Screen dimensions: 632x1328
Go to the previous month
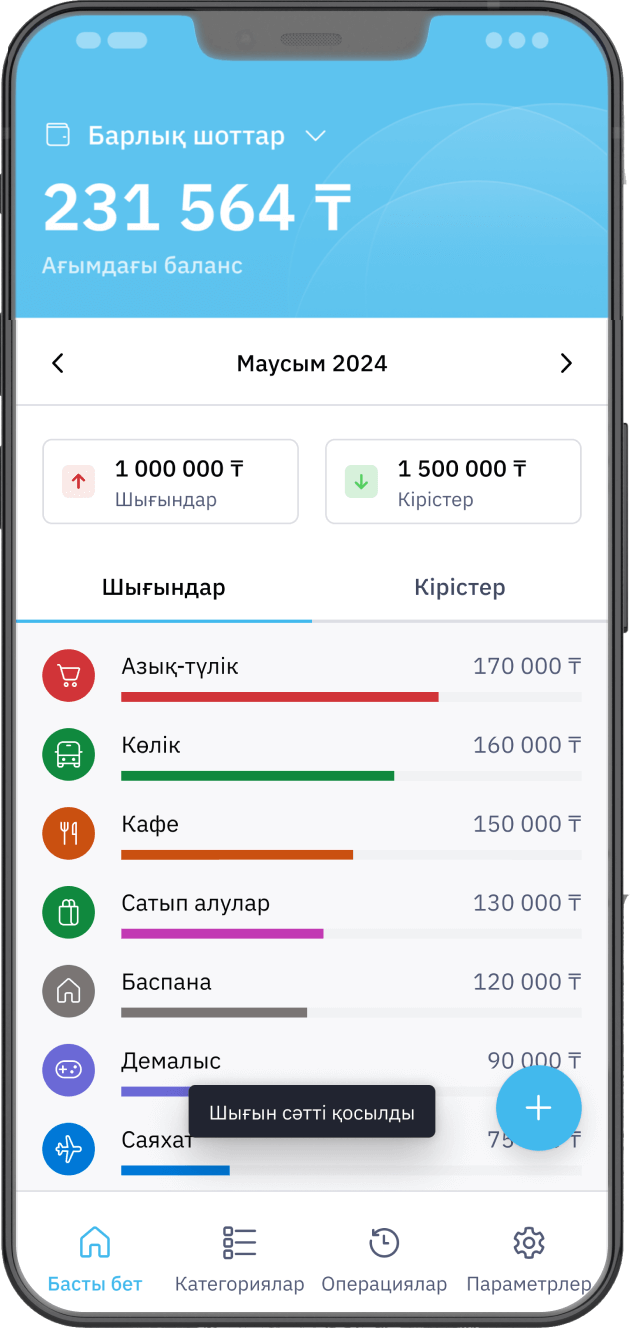(58, 364)
